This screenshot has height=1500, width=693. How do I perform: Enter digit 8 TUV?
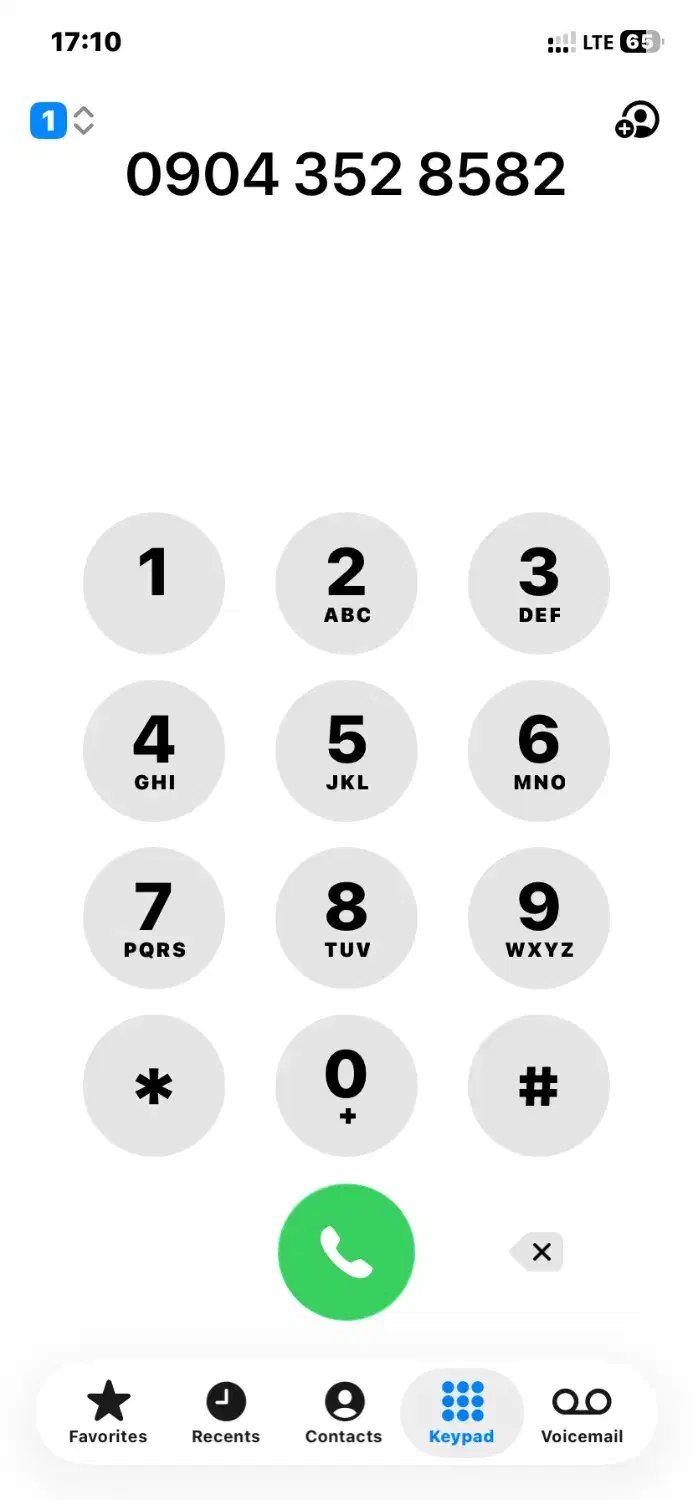pos(346,918)
